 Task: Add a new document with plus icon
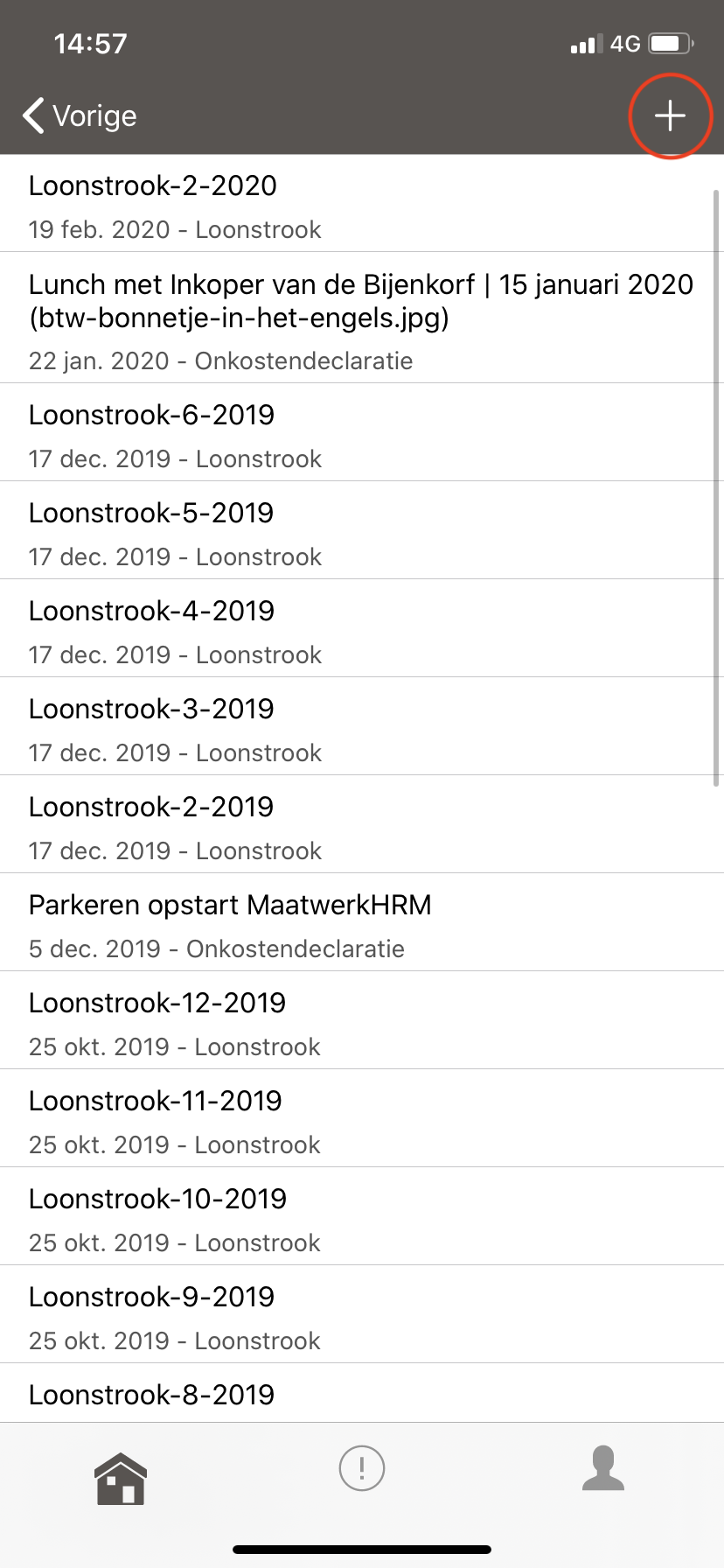670,115
